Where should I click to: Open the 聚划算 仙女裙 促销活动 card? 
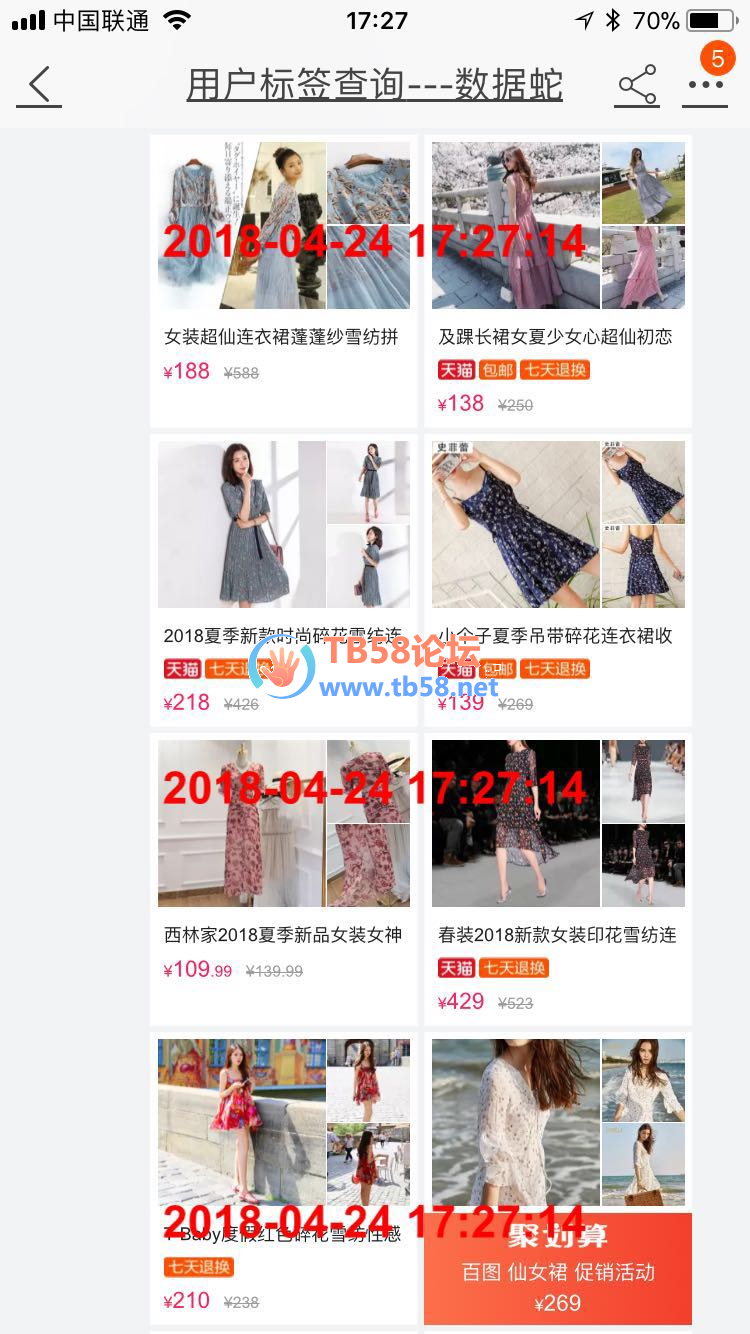[558, 1270]
